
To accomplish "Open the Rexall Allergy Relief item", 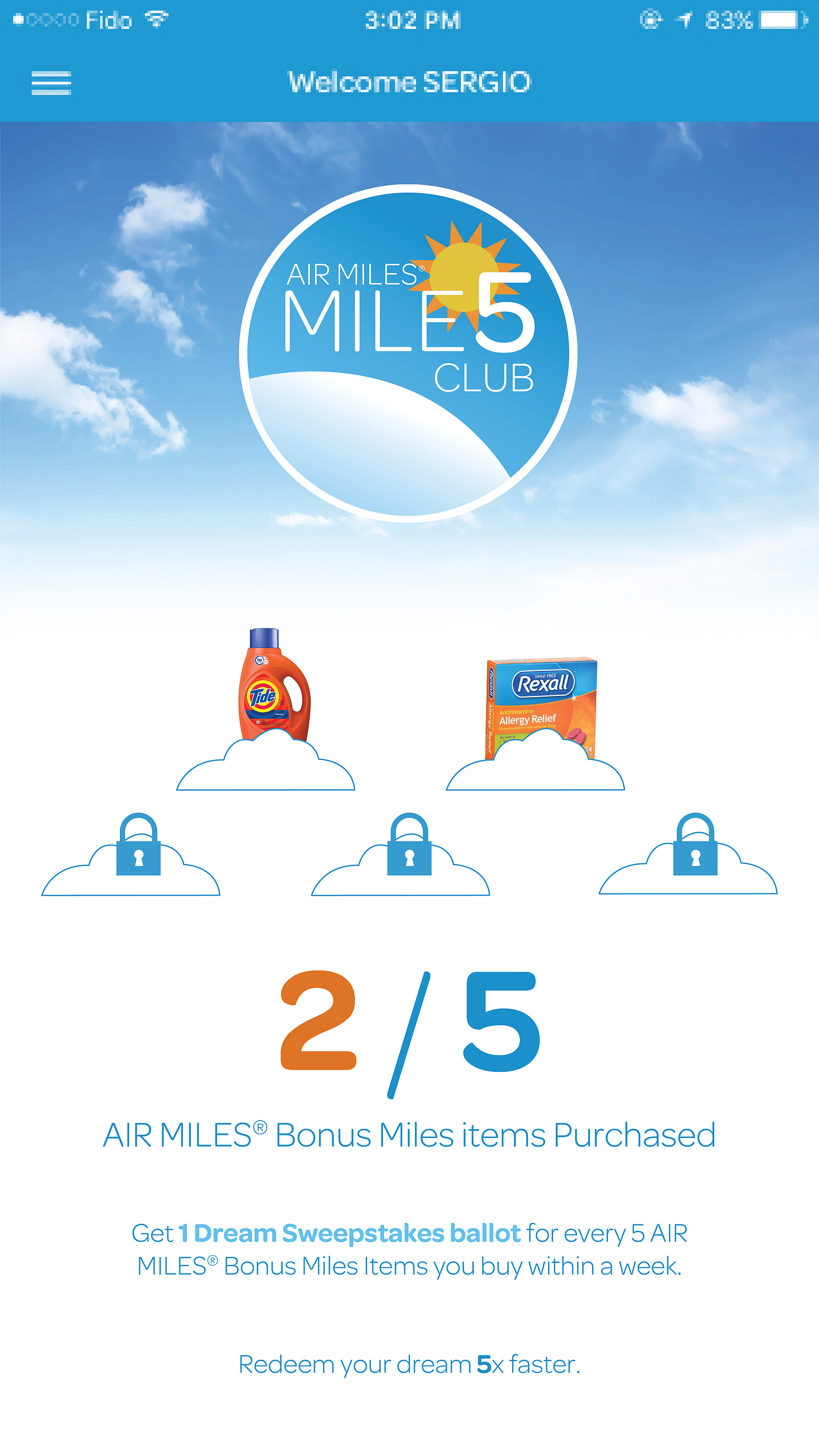I will pos(541,704).
